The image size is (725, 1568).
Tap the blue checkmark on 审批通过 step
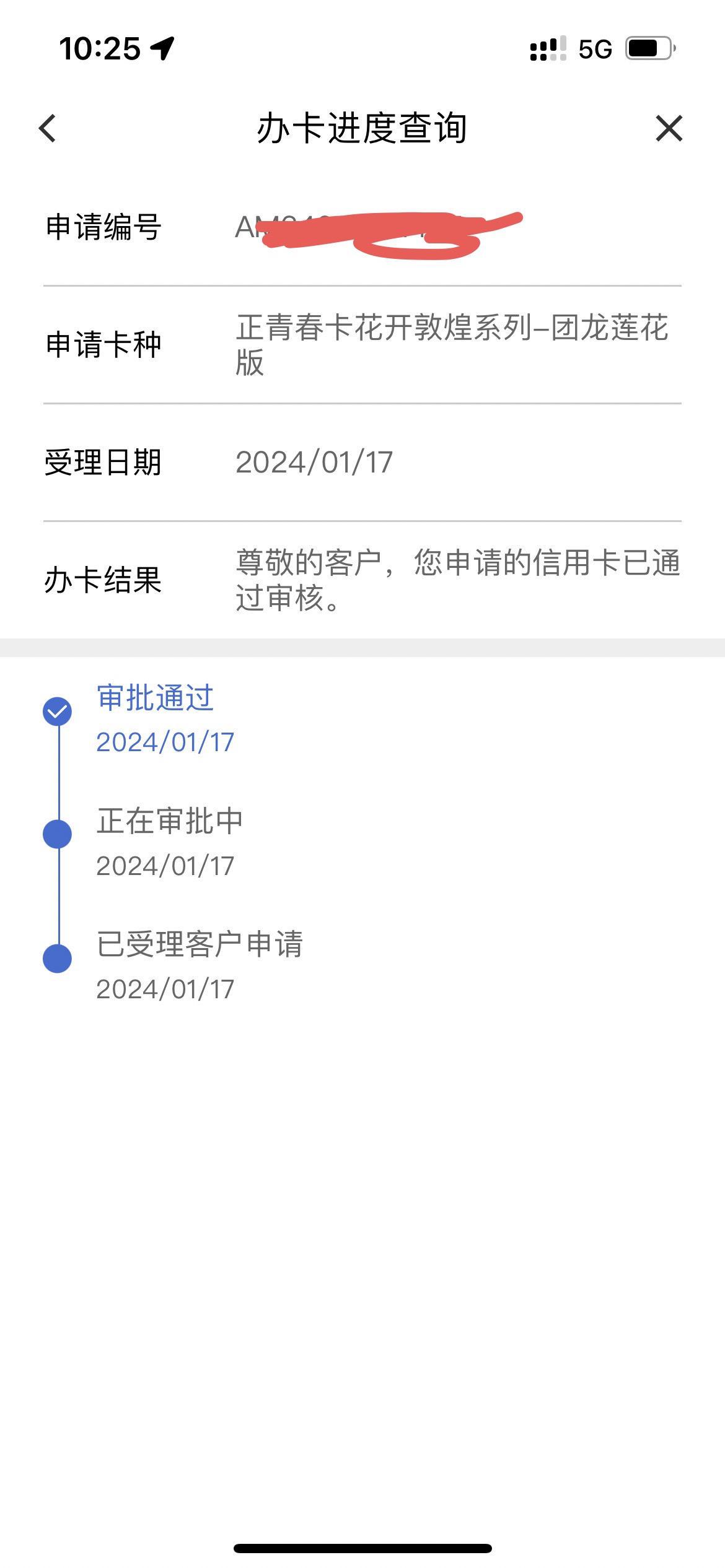point(56,712)
